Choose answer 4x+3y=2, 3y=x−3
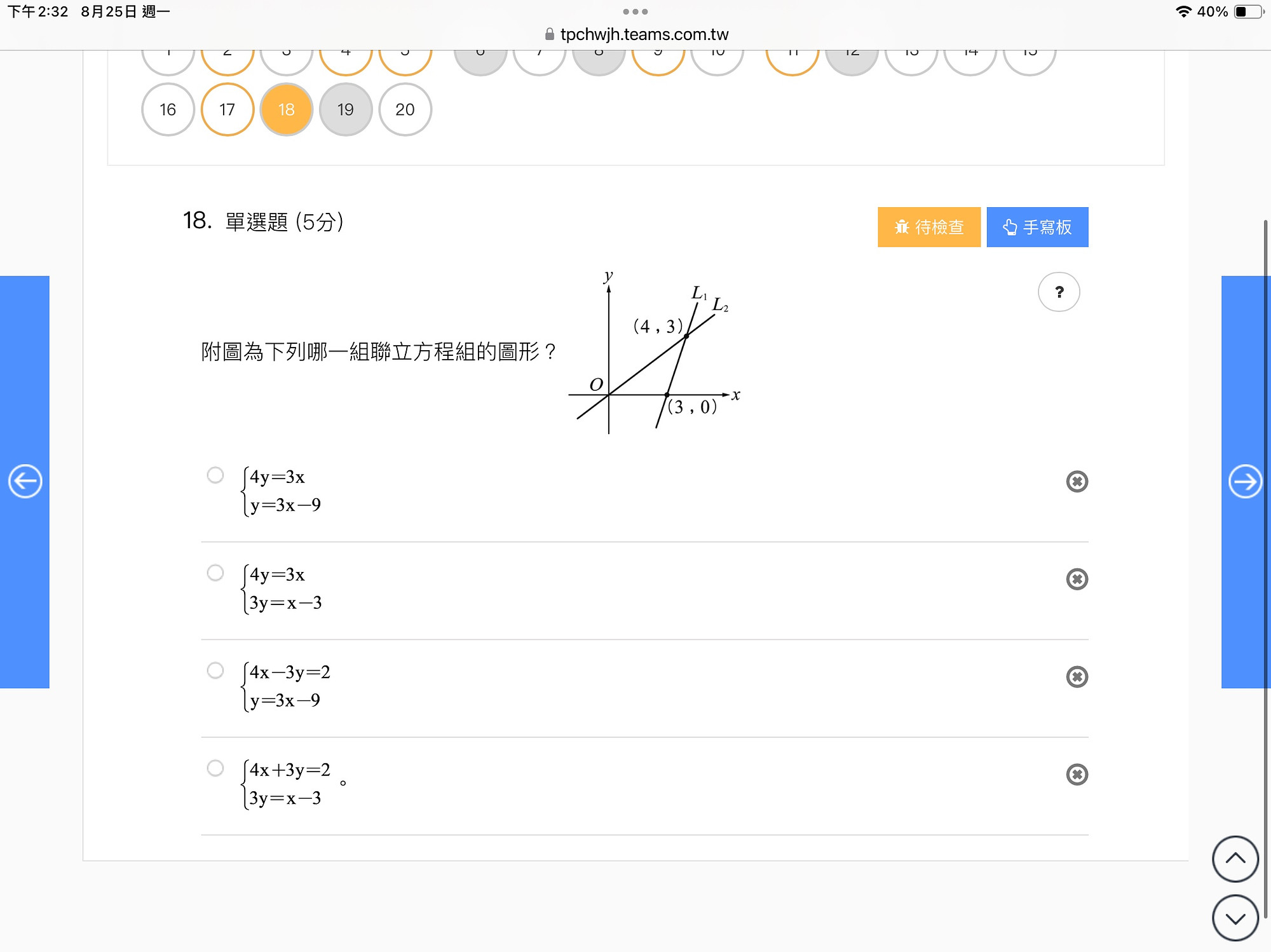This screenshot has width=1271, height=952. [x=215, y=768]
